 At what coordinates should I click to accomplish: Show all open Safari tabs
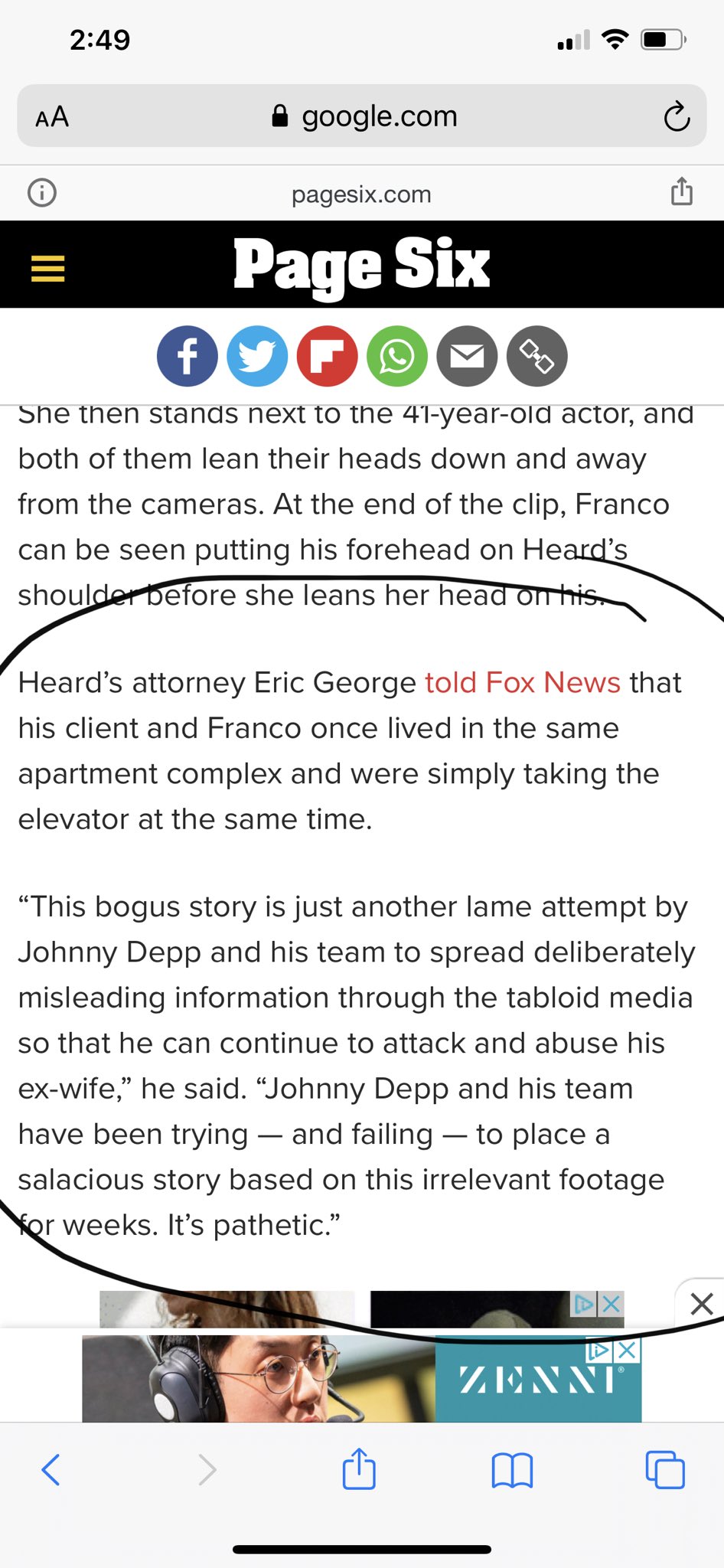coord(665,1469)
